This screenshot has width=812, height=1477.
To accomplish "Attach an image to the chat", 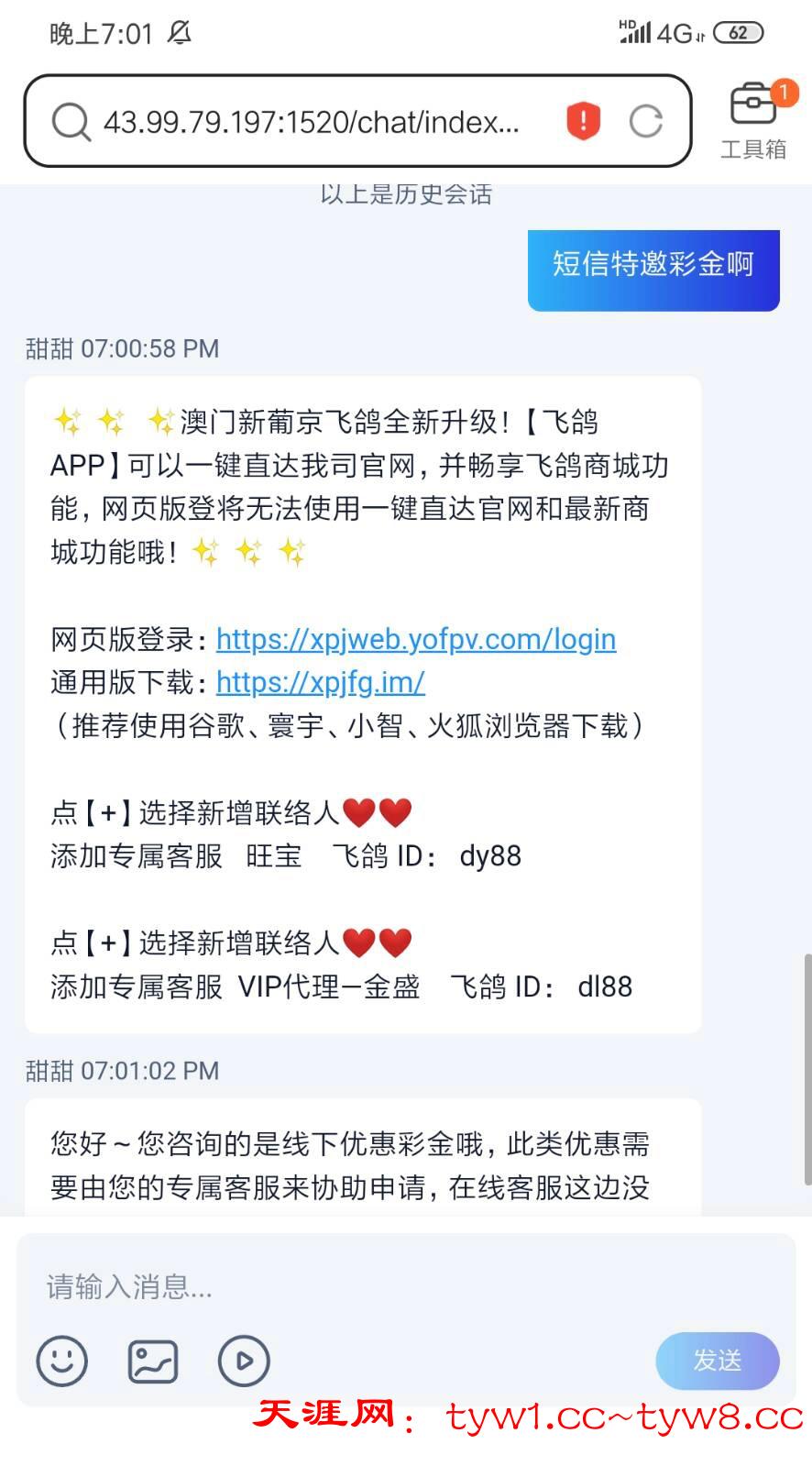I will [x=153, y=1360].
